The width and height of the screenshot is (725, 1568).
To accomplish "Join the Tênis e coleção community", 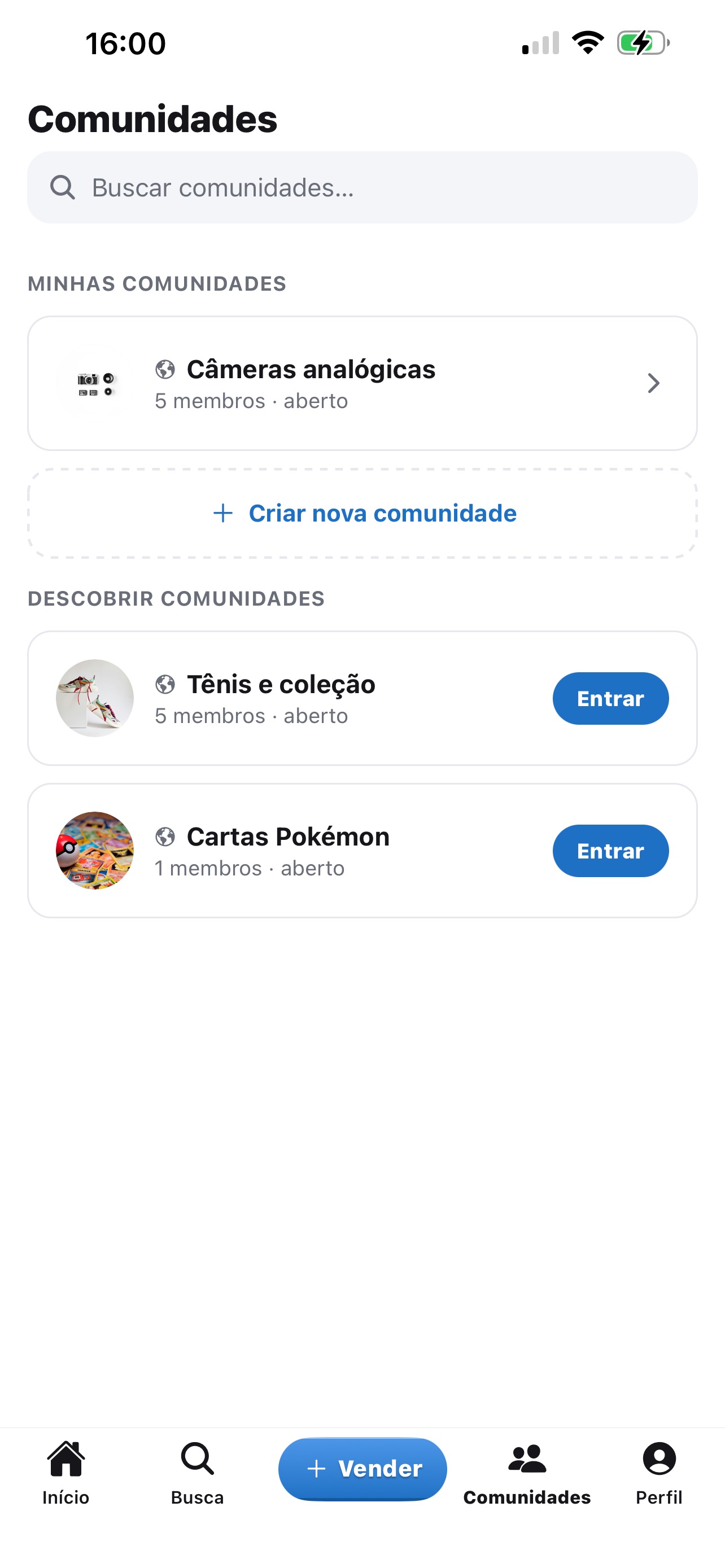I will pos(610,698).
